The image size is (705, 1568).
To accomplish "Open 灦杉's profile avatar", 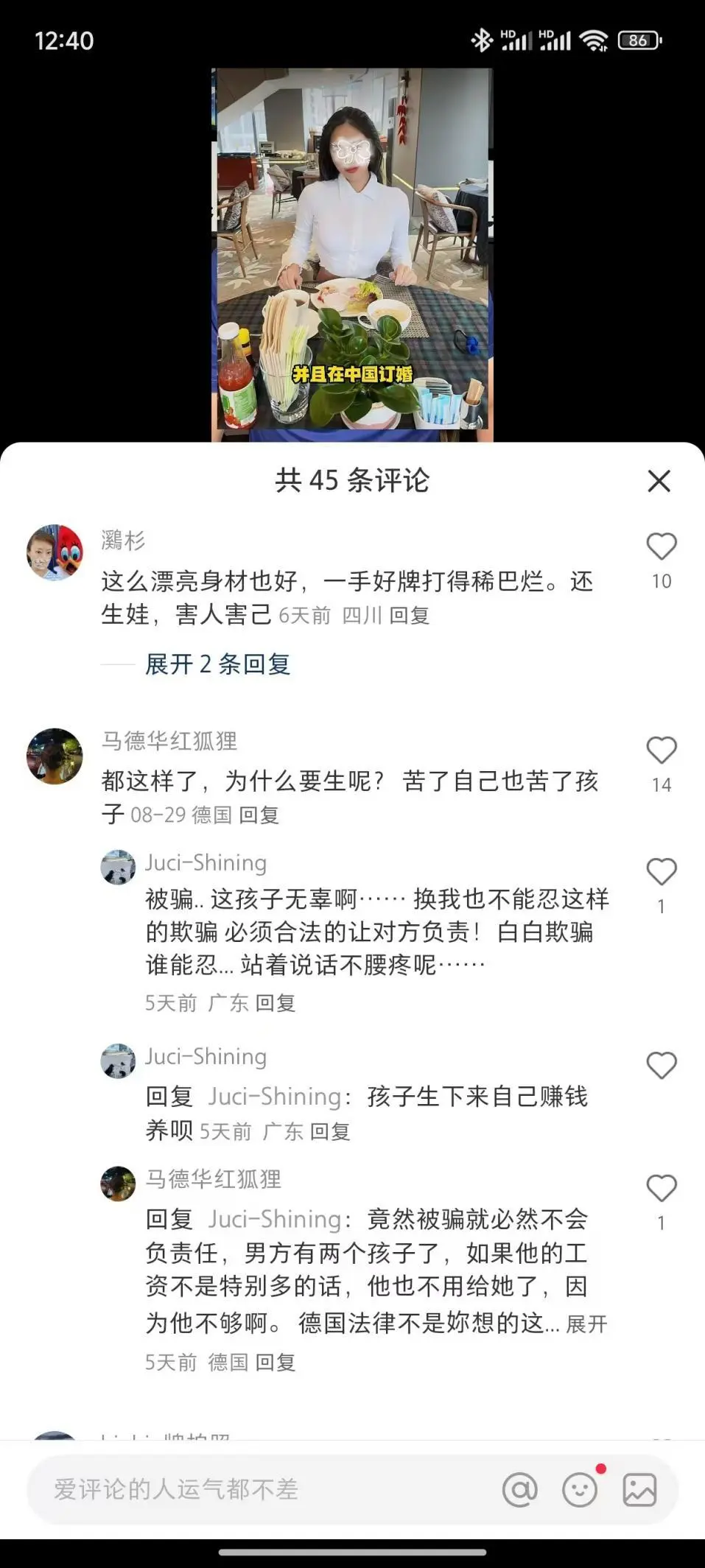I will [55, 553].
